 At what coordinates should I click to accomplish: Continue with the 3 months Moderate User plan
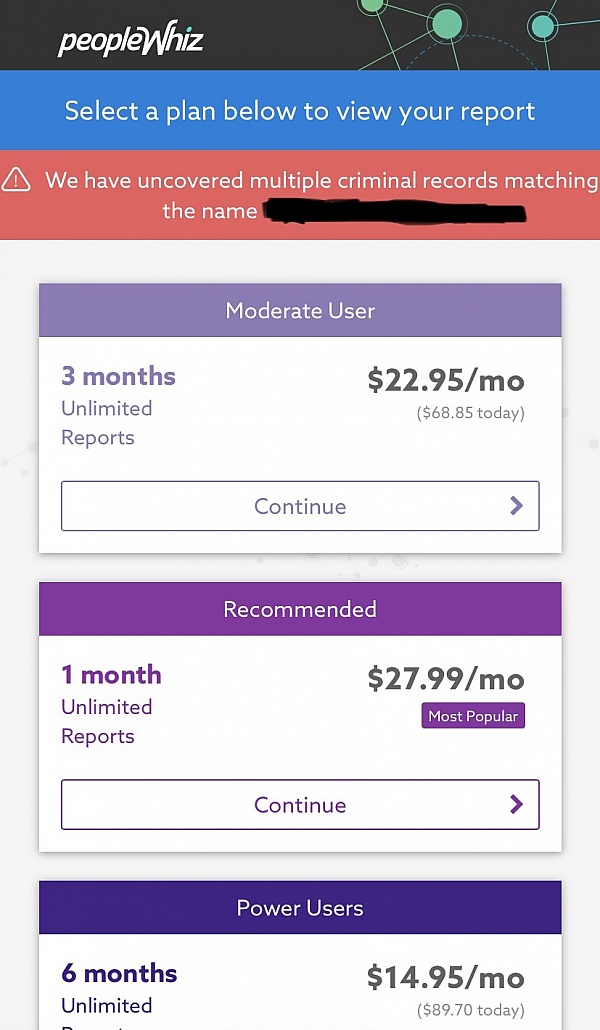pos(300,506)
